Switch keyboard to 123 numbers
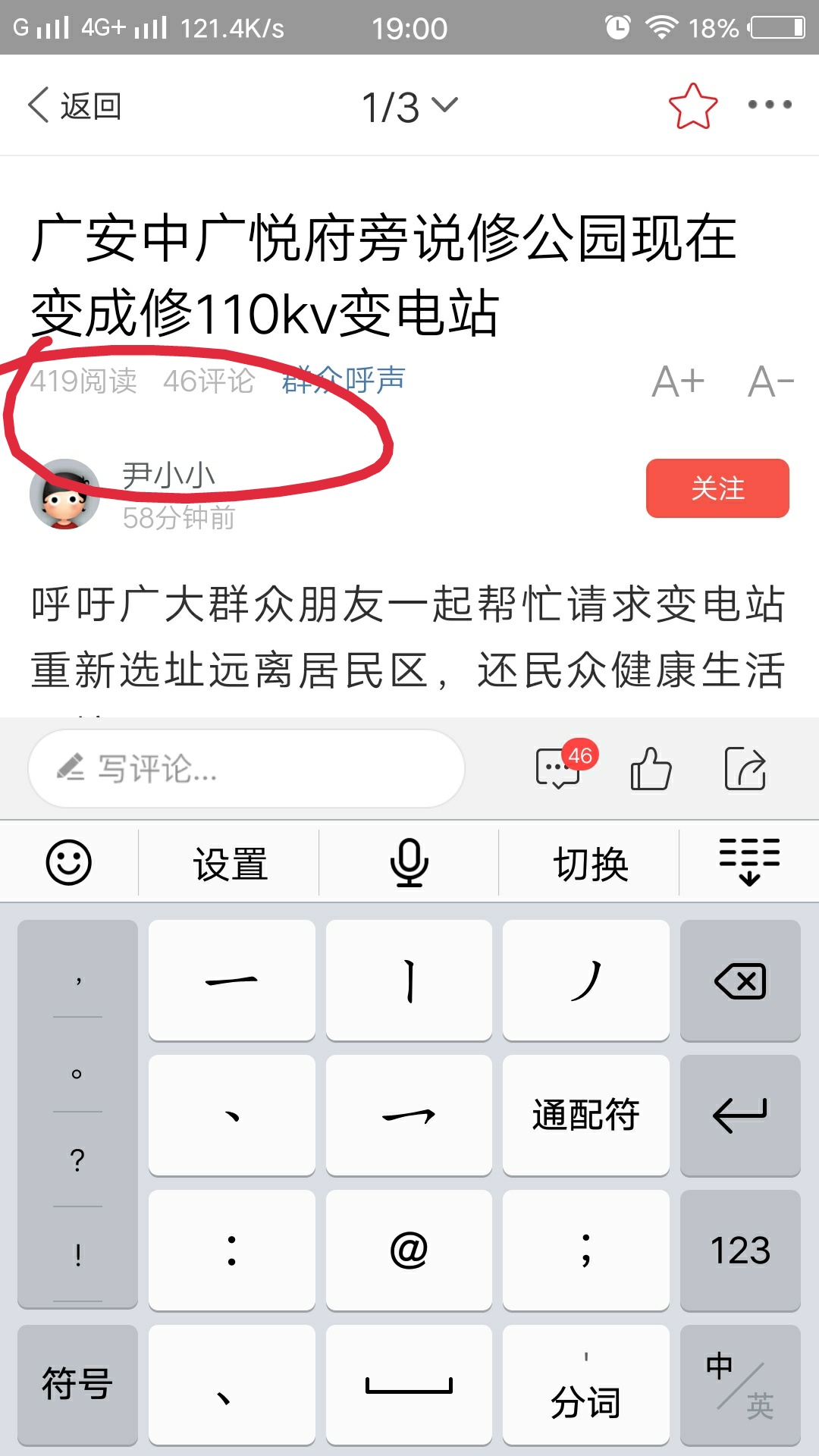Image resolution: width=819 pixels, height=1456 pixels. [740, 1250]
